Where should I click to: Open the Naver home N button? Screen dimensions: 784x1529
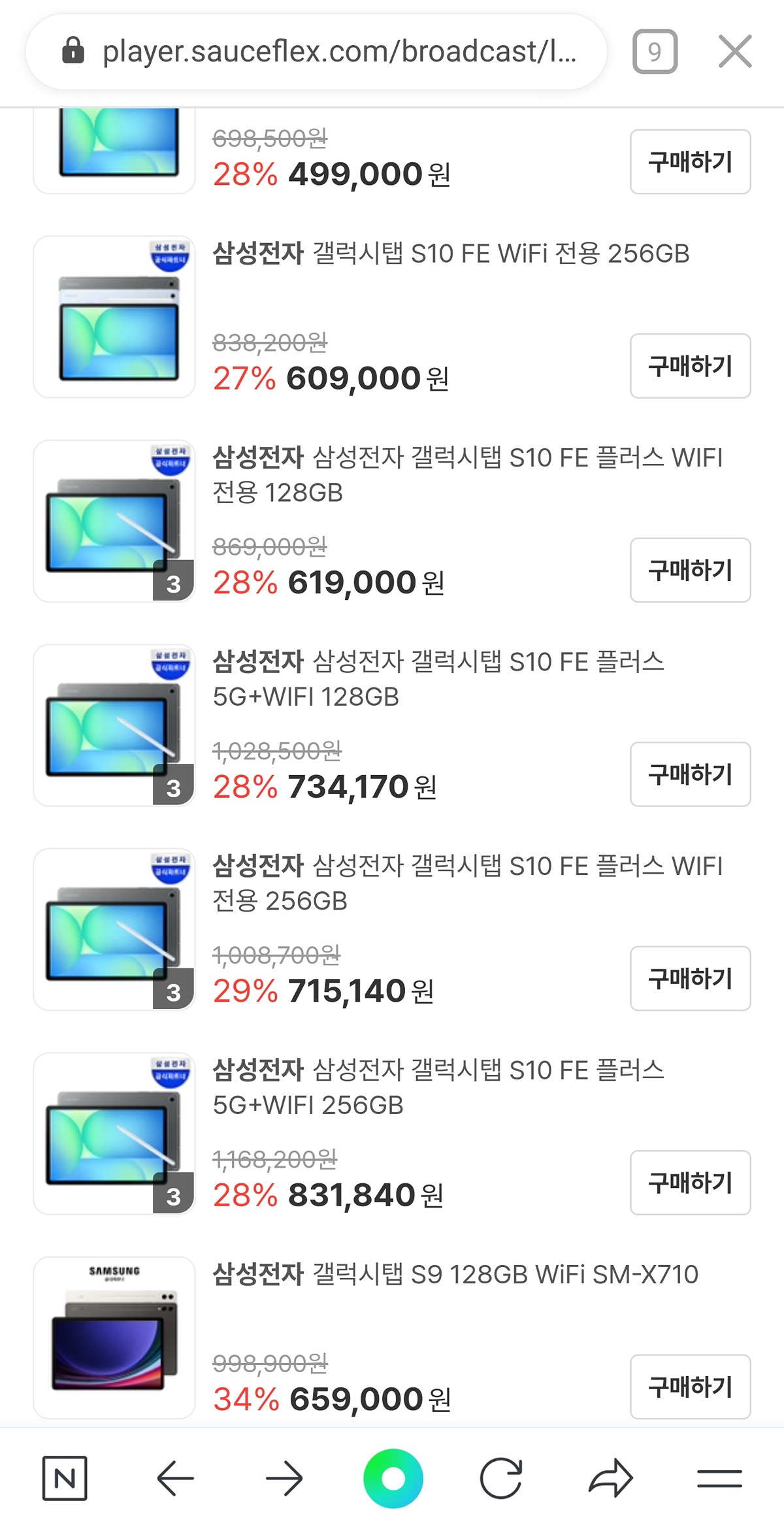65,1478
